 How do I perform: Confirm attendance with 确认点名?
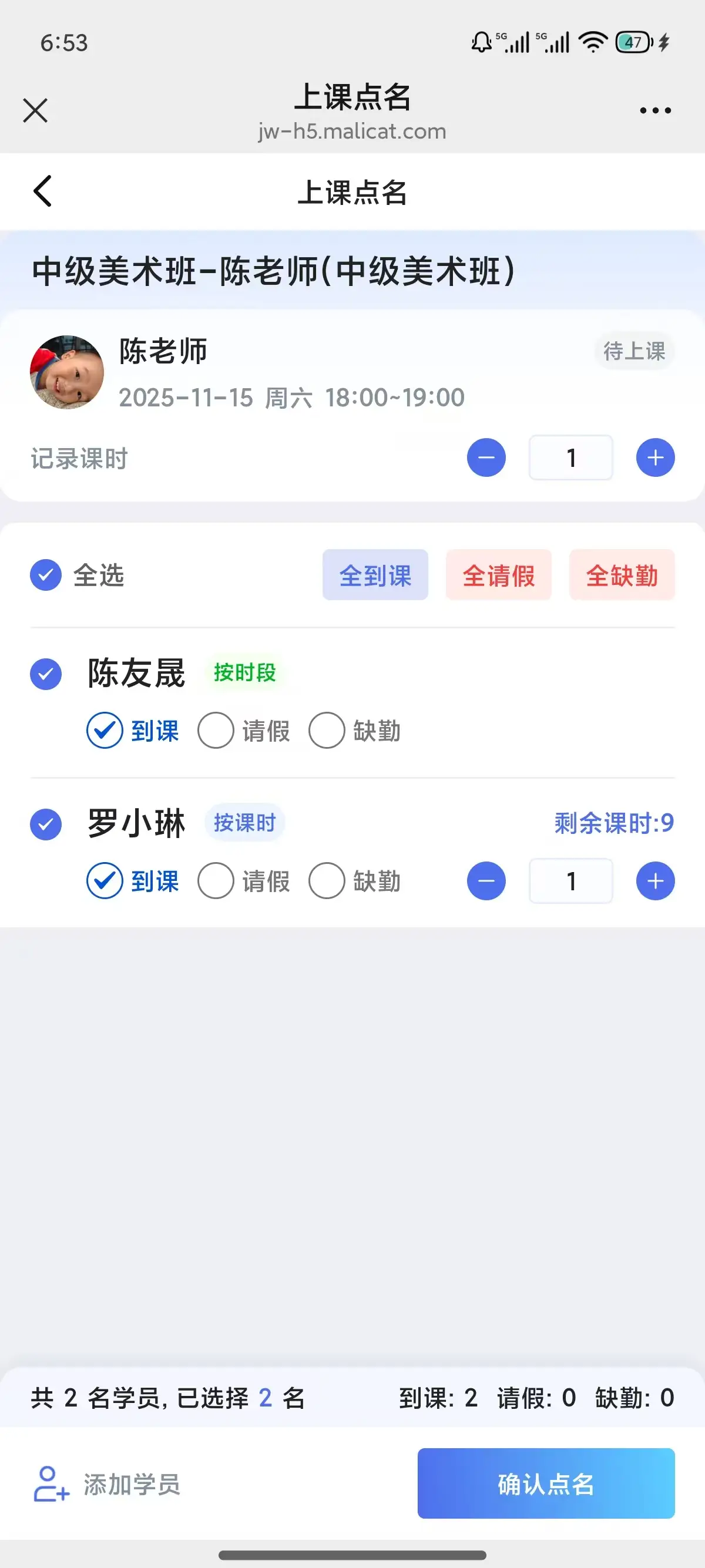tap(545, 1483)
